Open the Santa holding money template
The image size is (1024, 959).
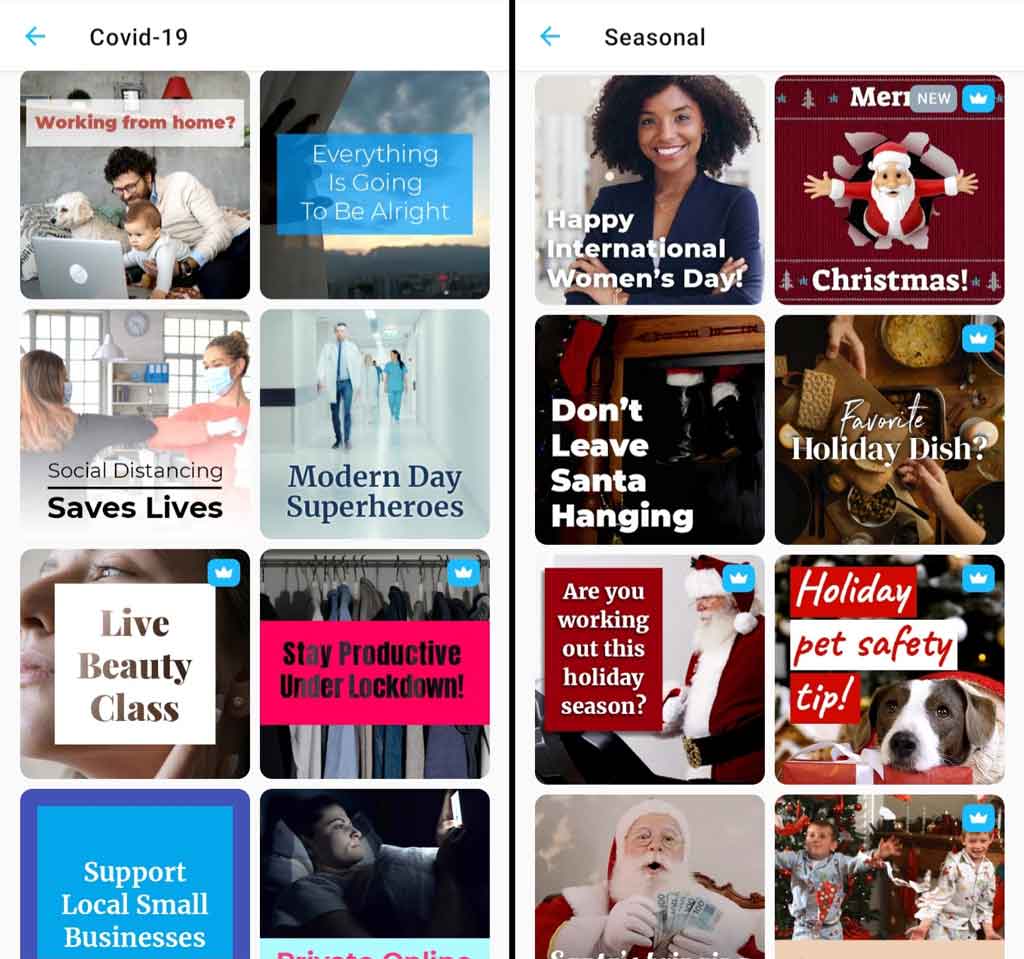tap(650, 877)
